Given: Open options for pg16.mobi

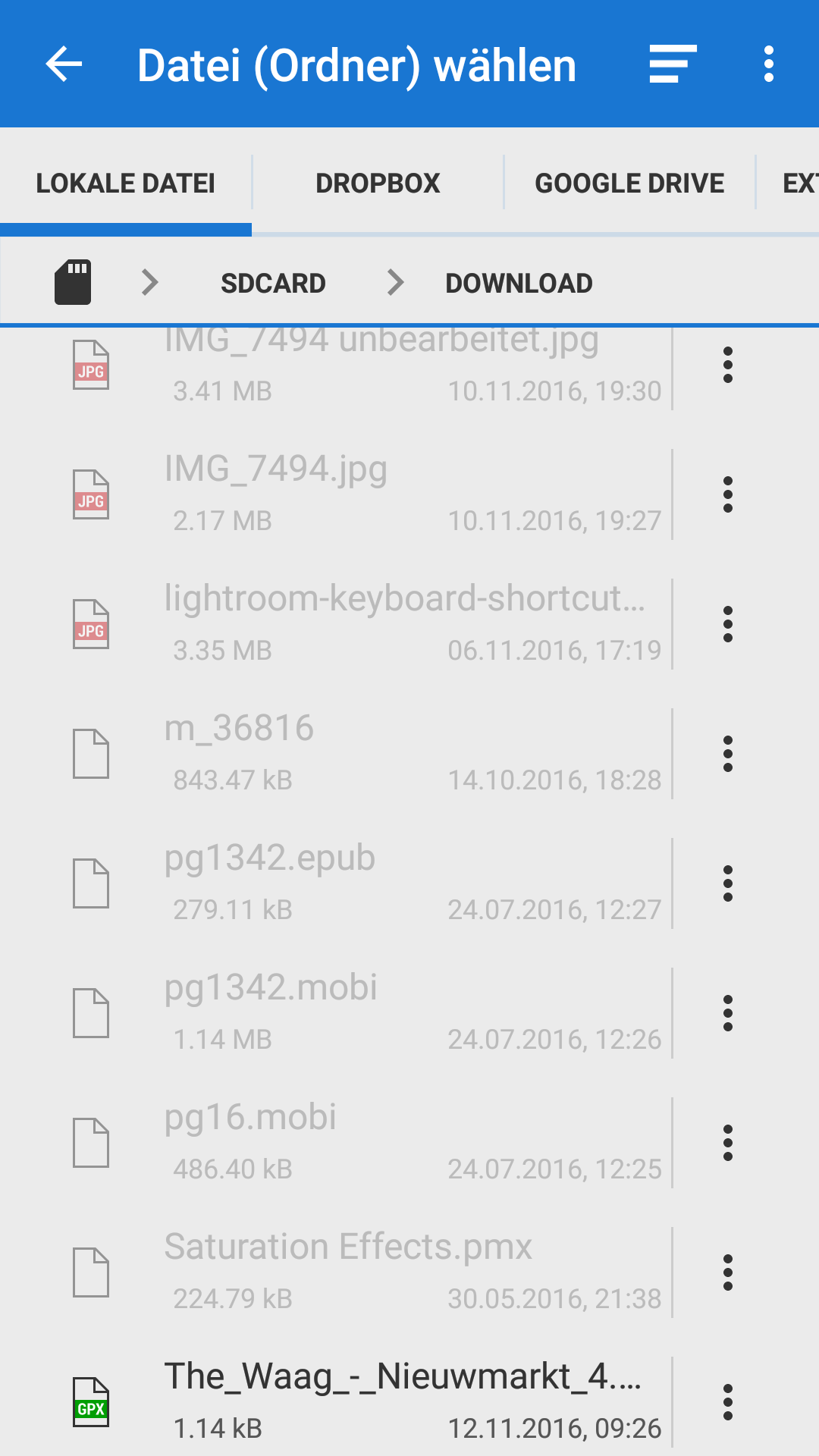Looking at the screenshot, I should 728,1143.
